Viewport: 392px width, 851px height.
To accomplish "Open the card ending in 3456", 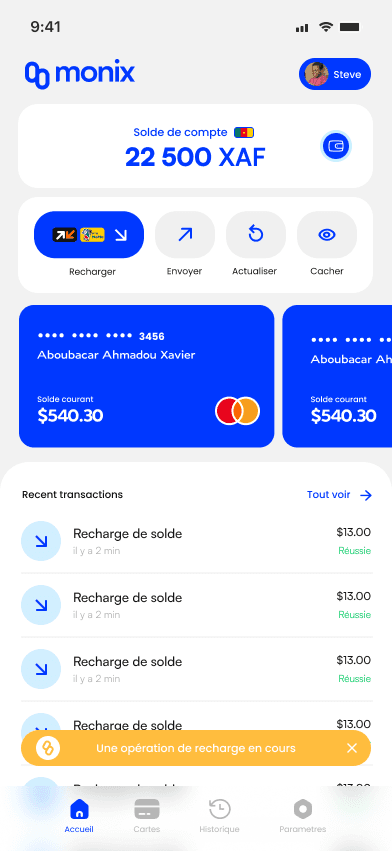I will coord(147,376).
